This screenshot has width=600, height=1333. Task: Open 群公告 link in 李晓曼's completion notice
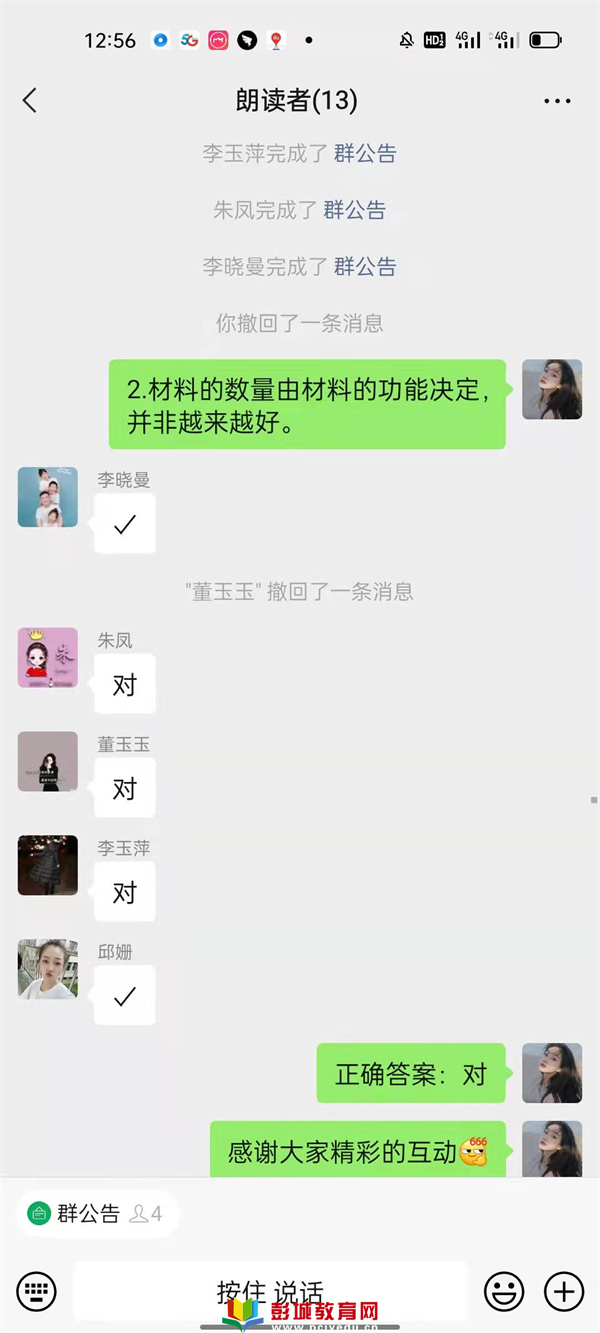click(365, 267)
